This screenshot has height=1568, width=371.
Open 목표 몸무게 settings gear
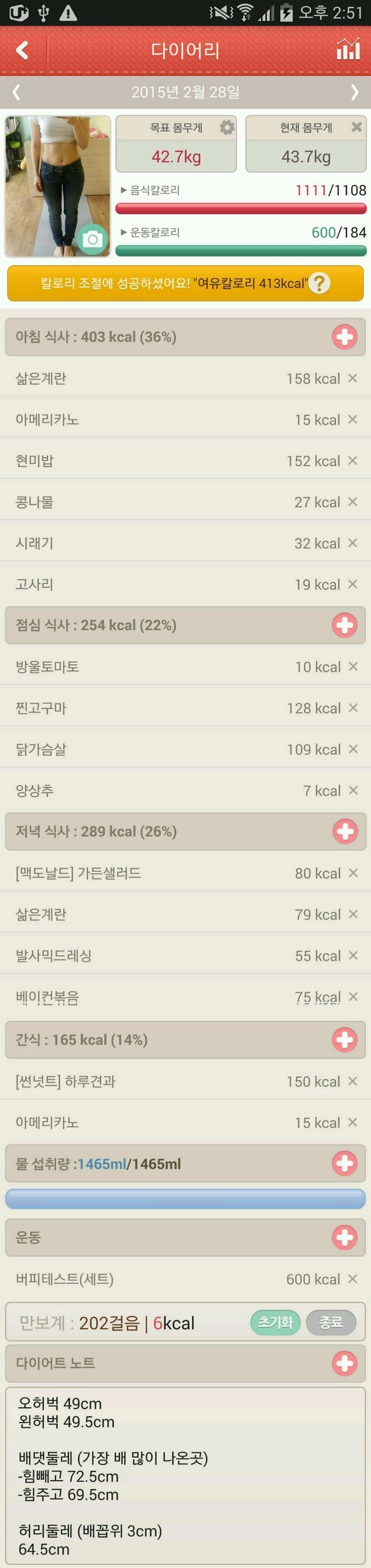pos(226,127)
